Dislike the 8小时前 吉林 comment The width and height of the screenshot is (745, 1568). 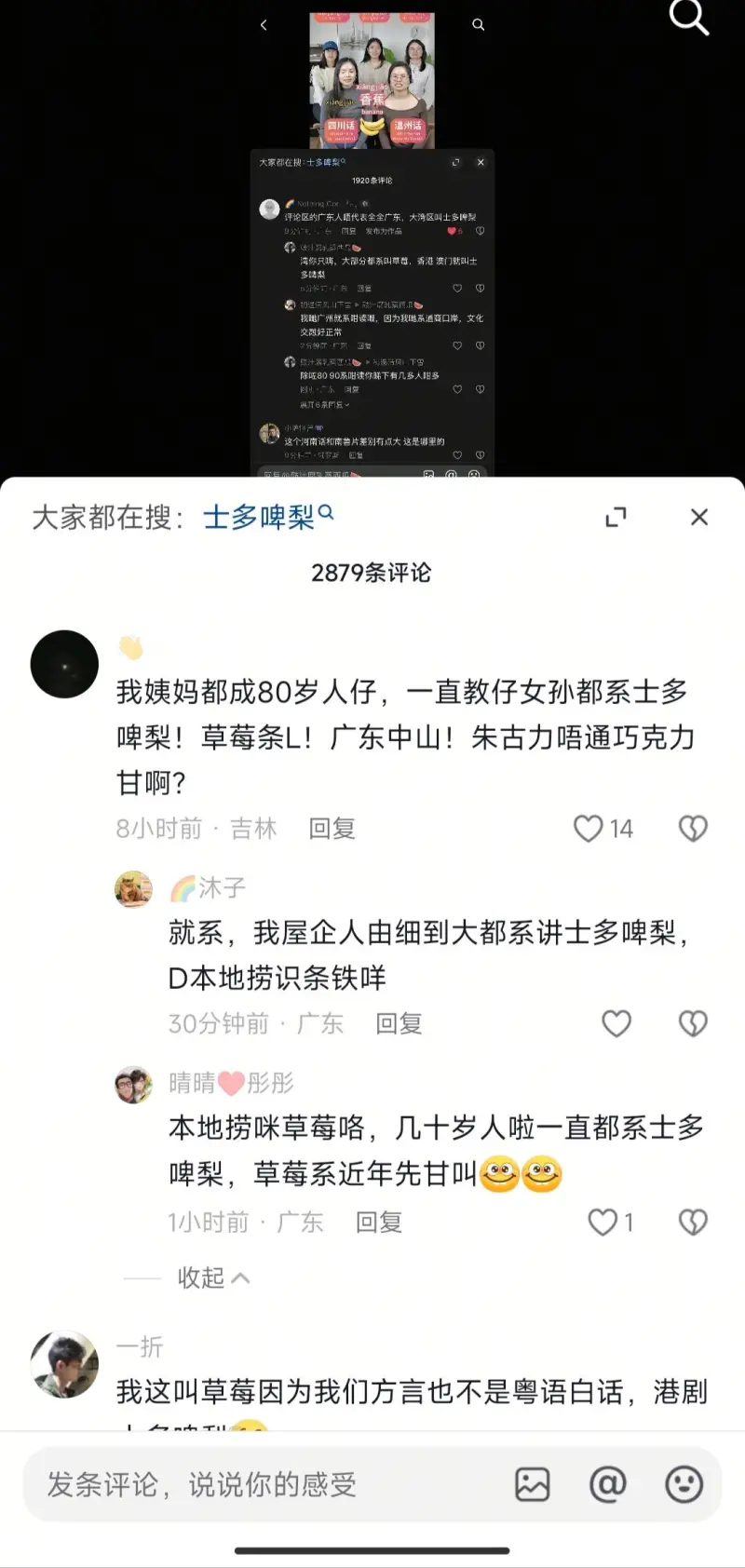pos(693,828)
